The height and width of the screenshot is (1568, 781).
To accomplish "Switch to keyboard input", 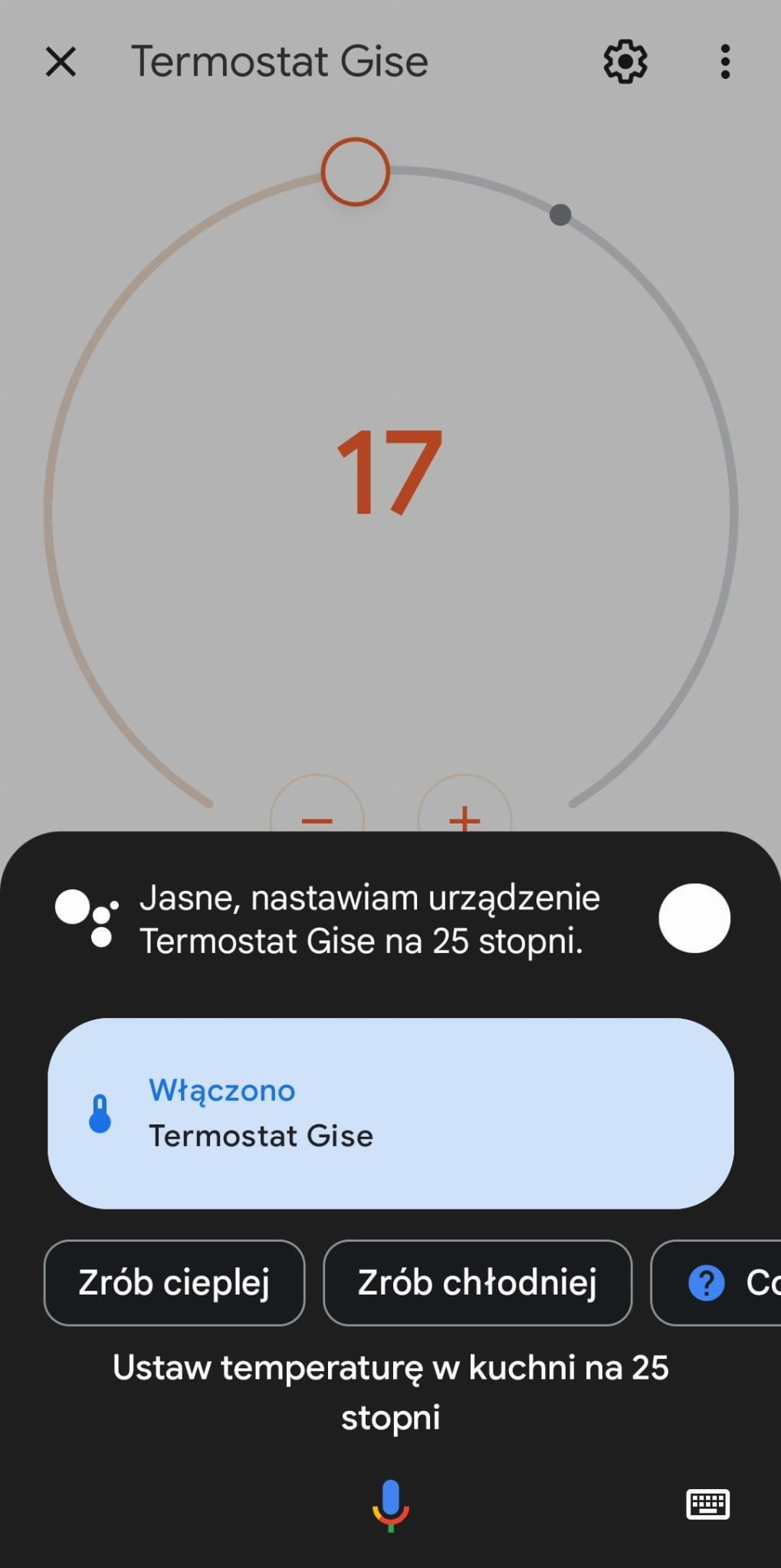I will tap(707, 1504).
